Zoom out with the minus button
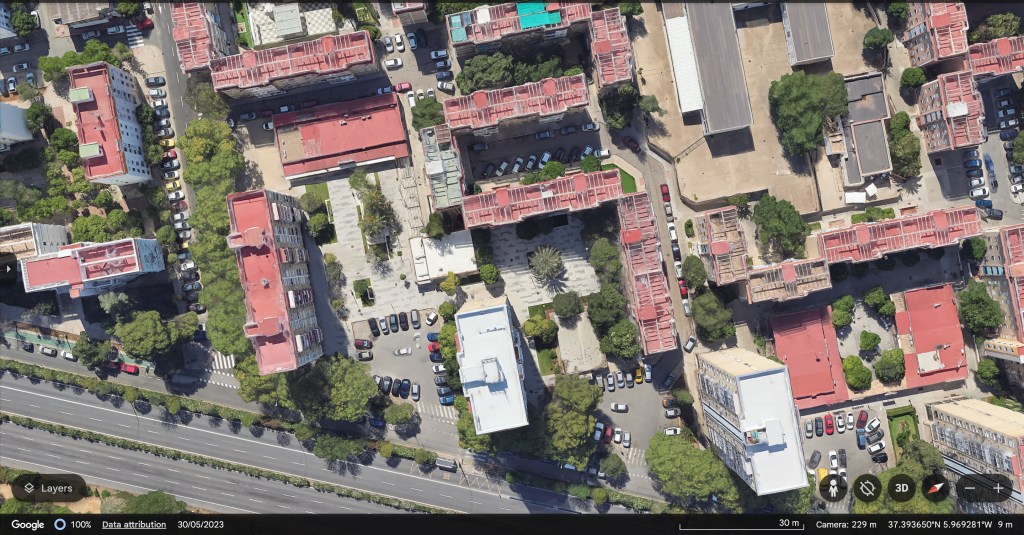 [x=969, y=488]
